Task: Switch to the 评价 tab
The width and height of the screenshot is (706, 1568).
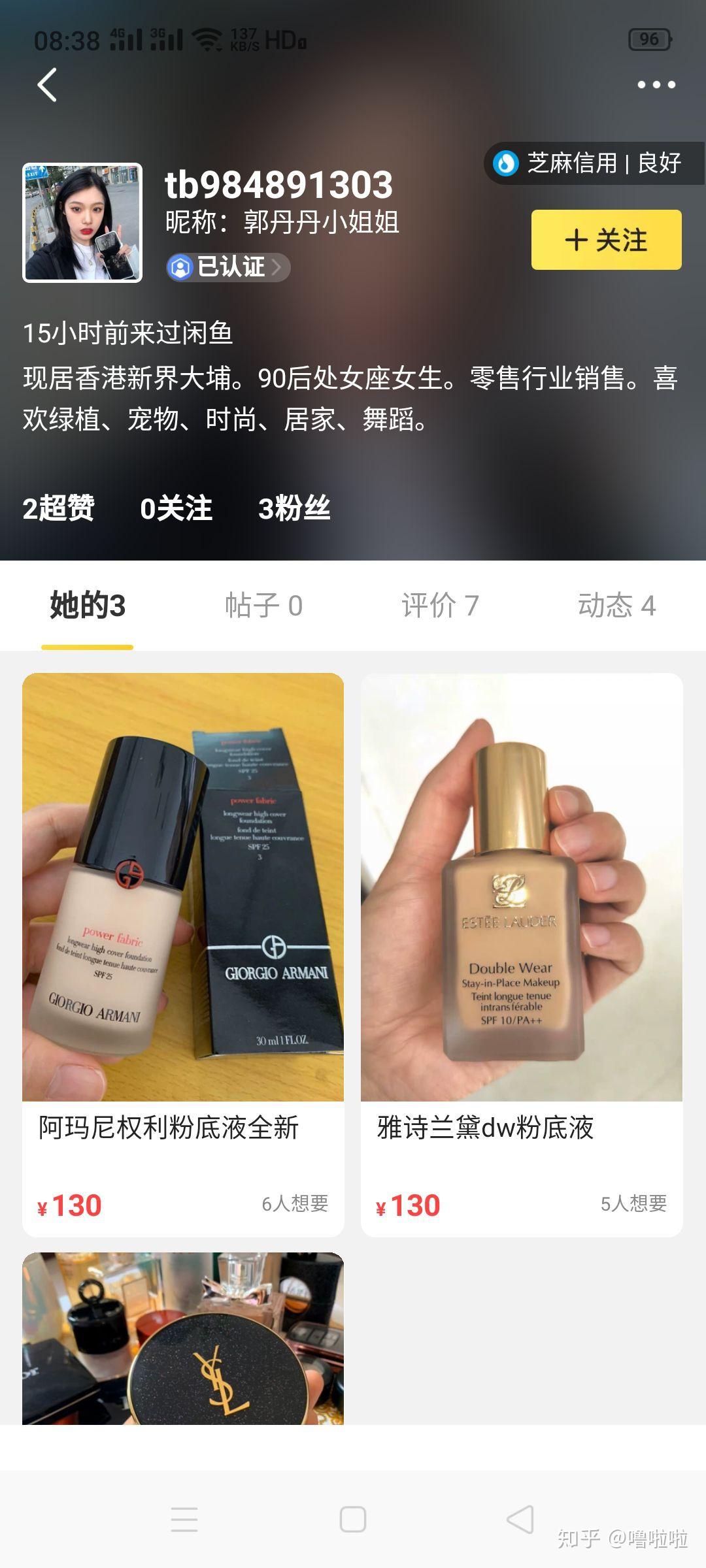Action: [x=440, y=606]
